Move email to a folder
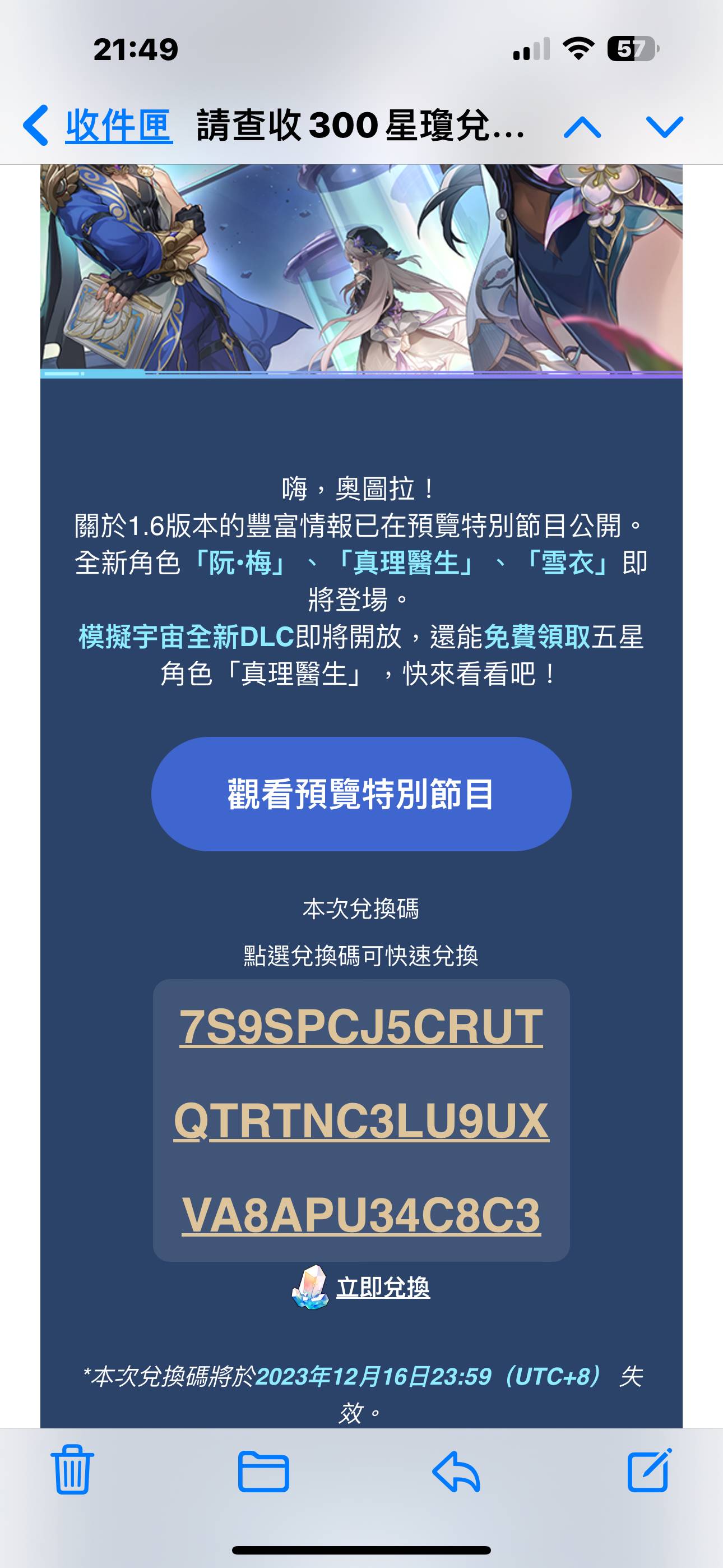Screen dimensions: 723x1568 (x=263, y=1471)
